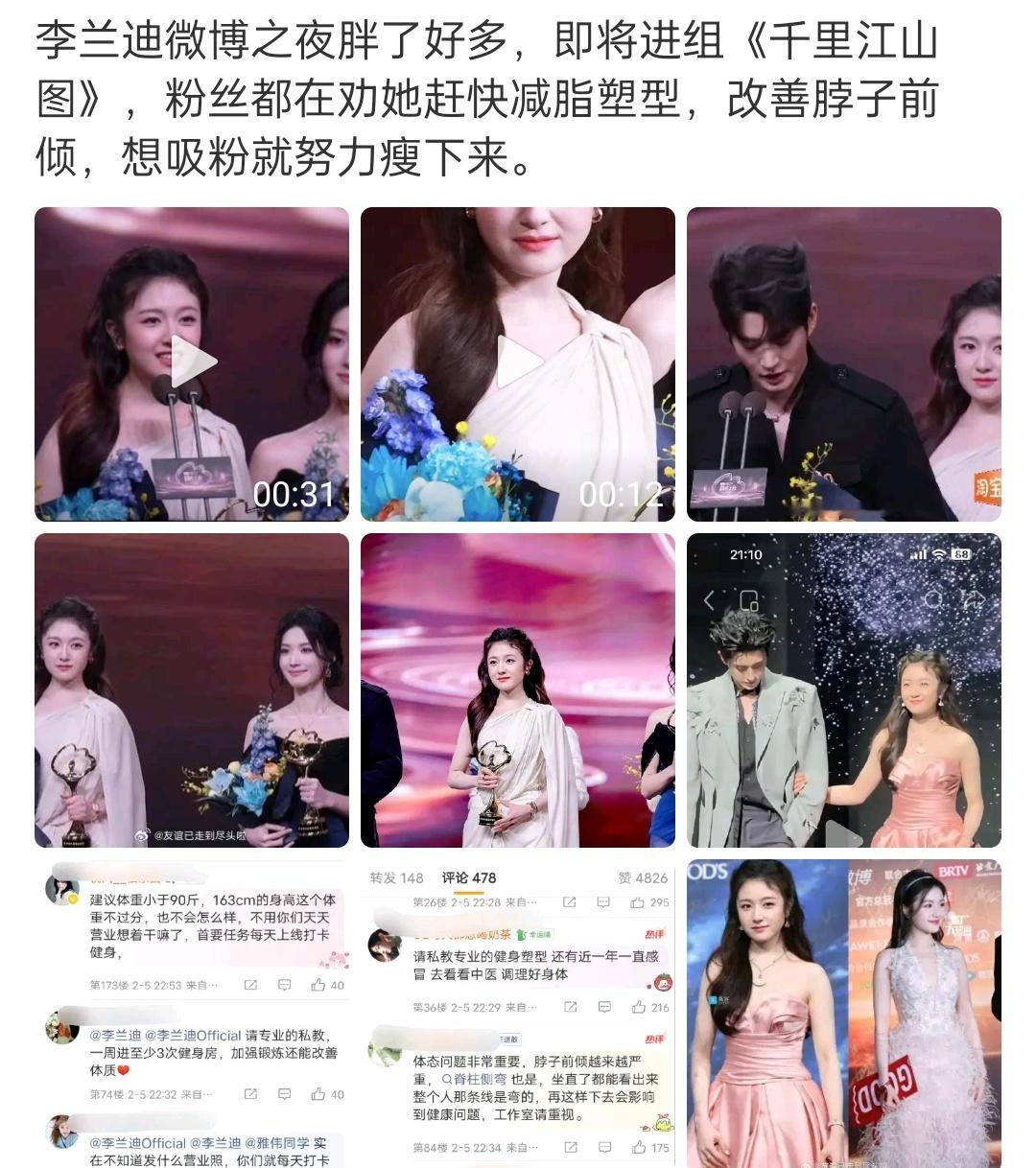Click the search icon before 脊柱侧弯 topic
Viewport: 1036px width, 1168px height.
coord(448,1079)
